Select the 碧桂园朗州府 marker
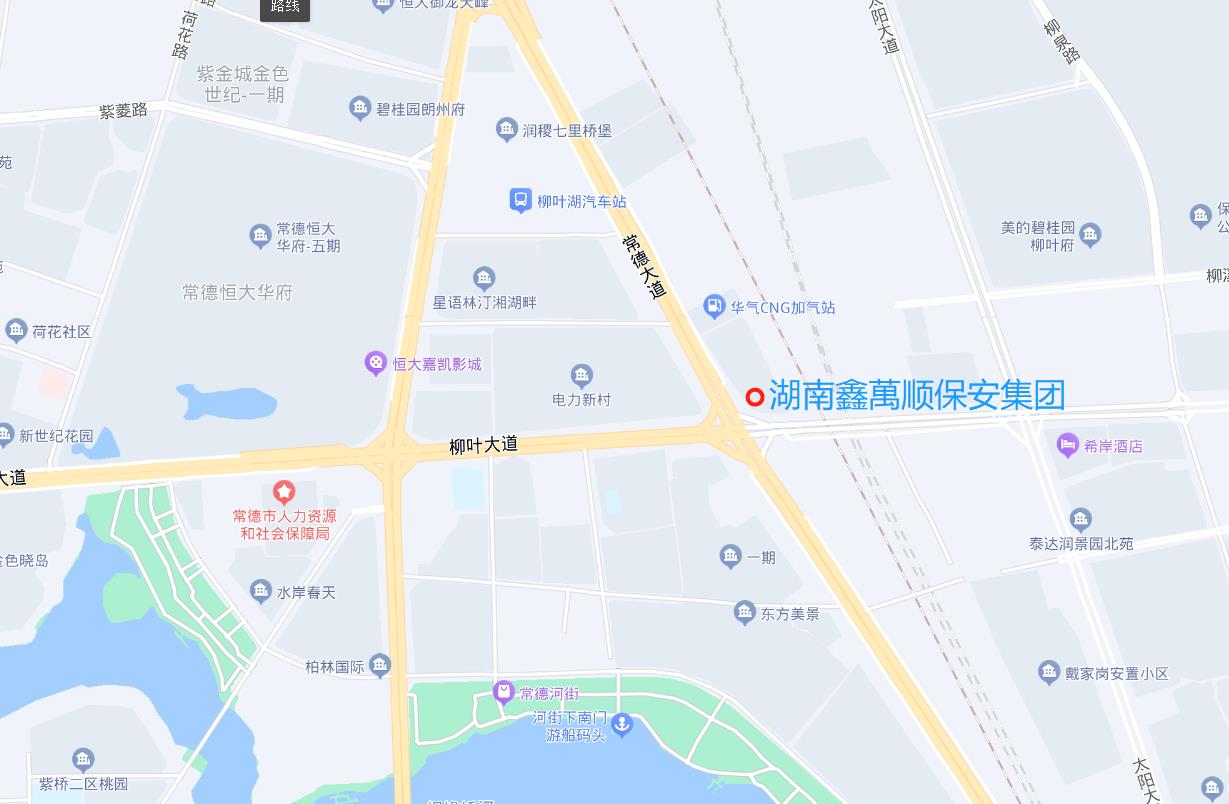 click(360, 108)
